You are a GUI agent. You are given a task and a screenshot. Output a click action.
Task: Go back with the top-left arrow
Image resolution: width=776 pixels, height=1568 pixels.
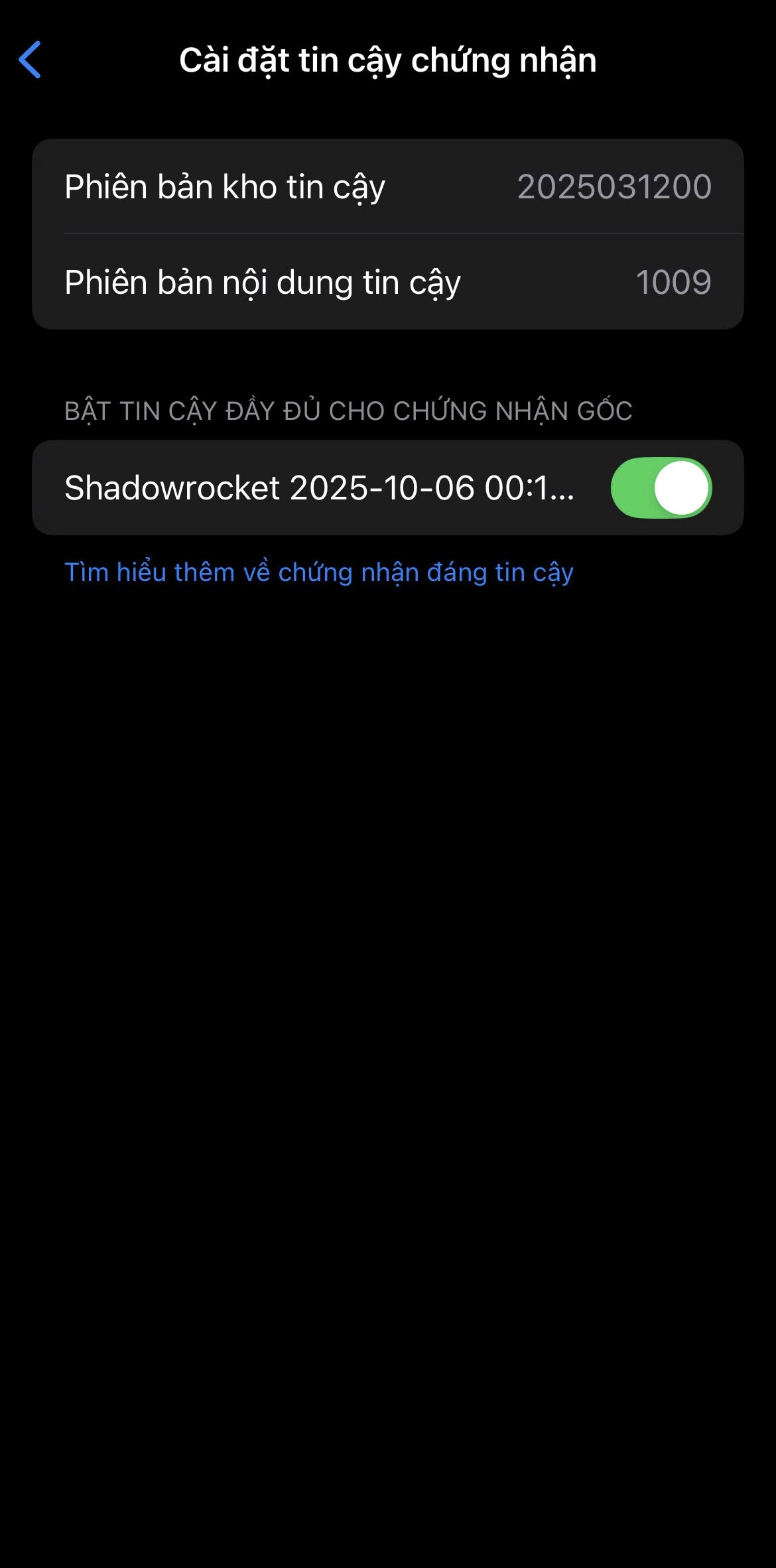[30, 60]
